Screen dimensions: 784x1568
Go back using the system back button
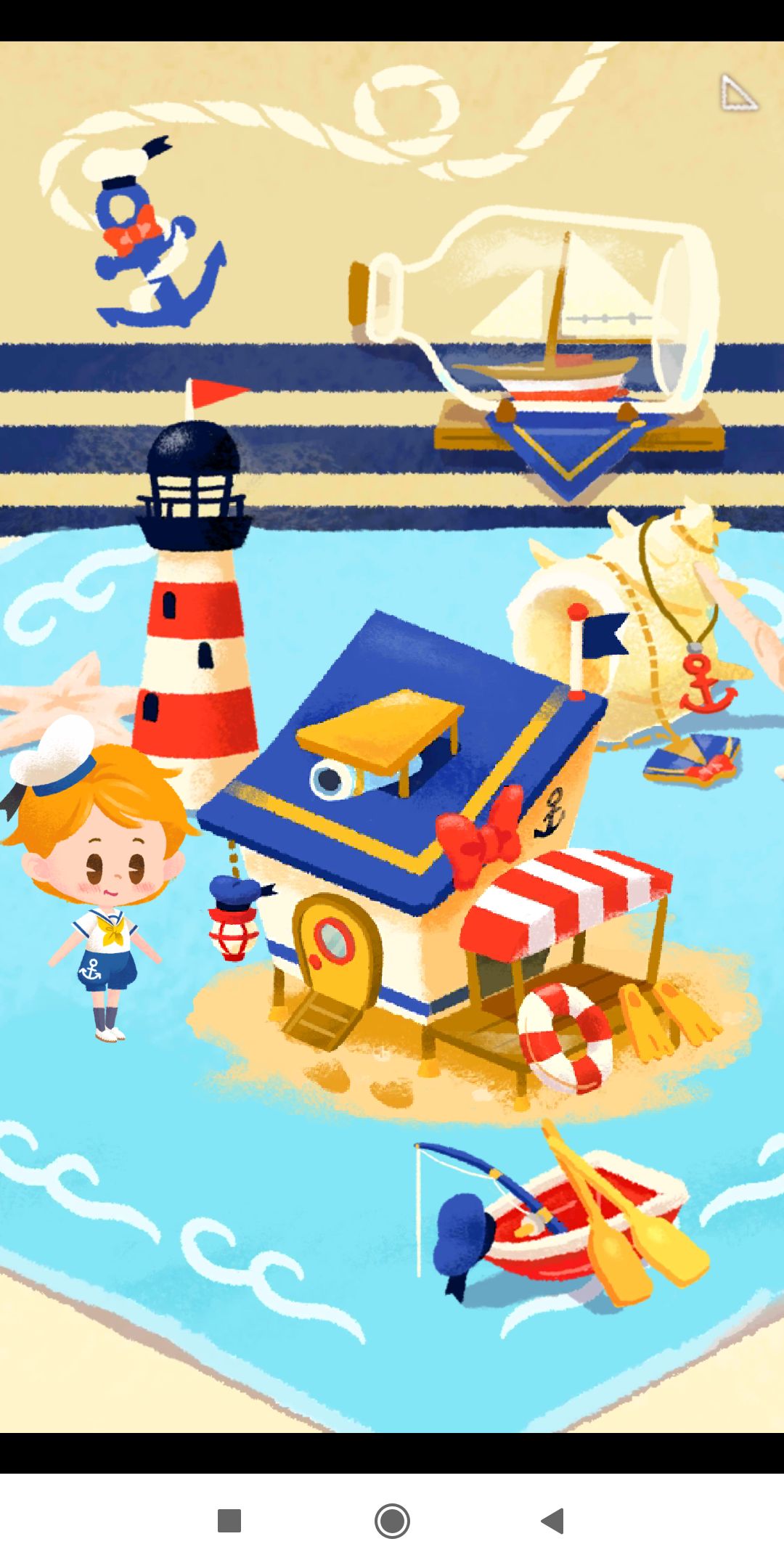(553, 1520)
